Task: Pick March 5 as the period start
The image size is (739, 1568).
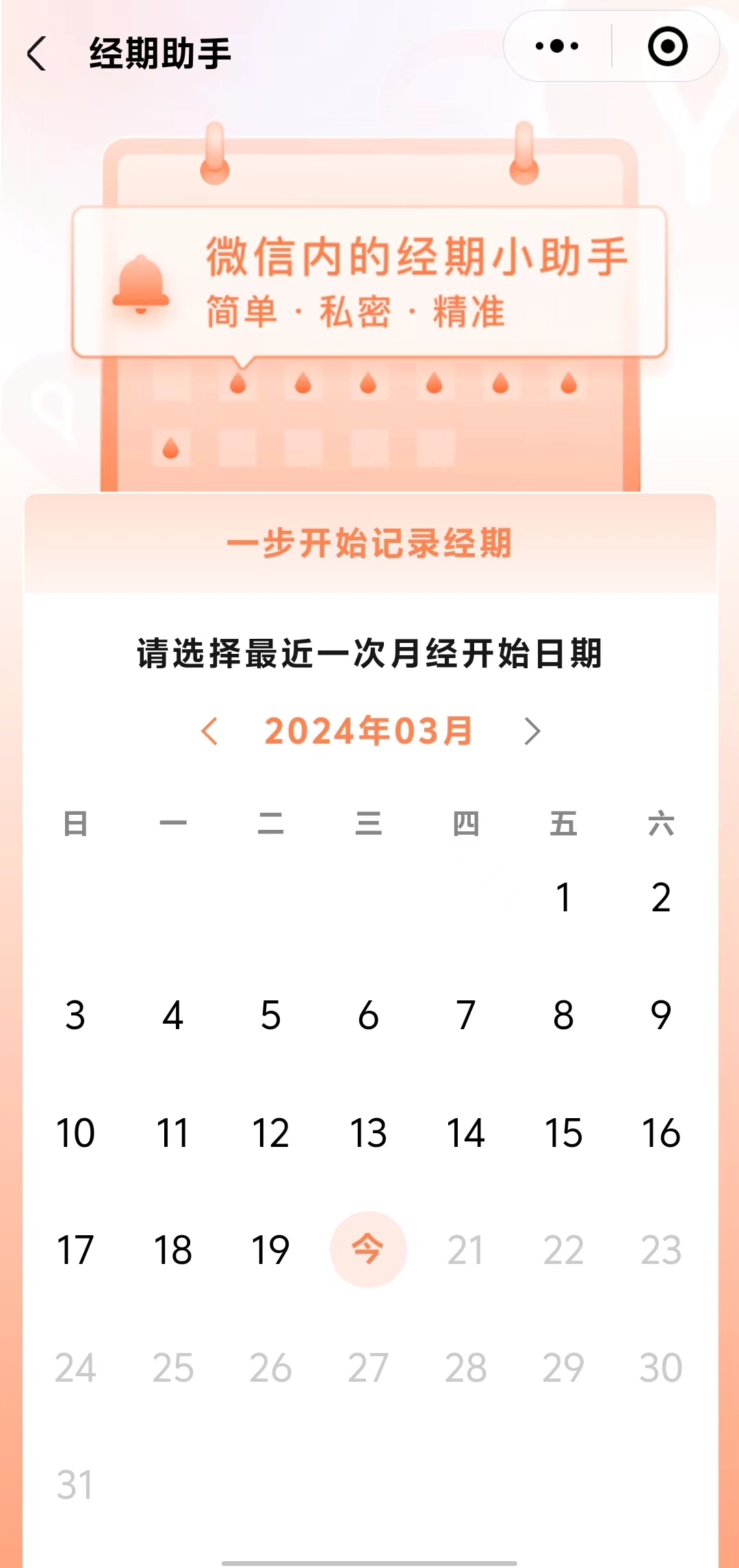Action: pyautogui.click(x=270, y=1015)
